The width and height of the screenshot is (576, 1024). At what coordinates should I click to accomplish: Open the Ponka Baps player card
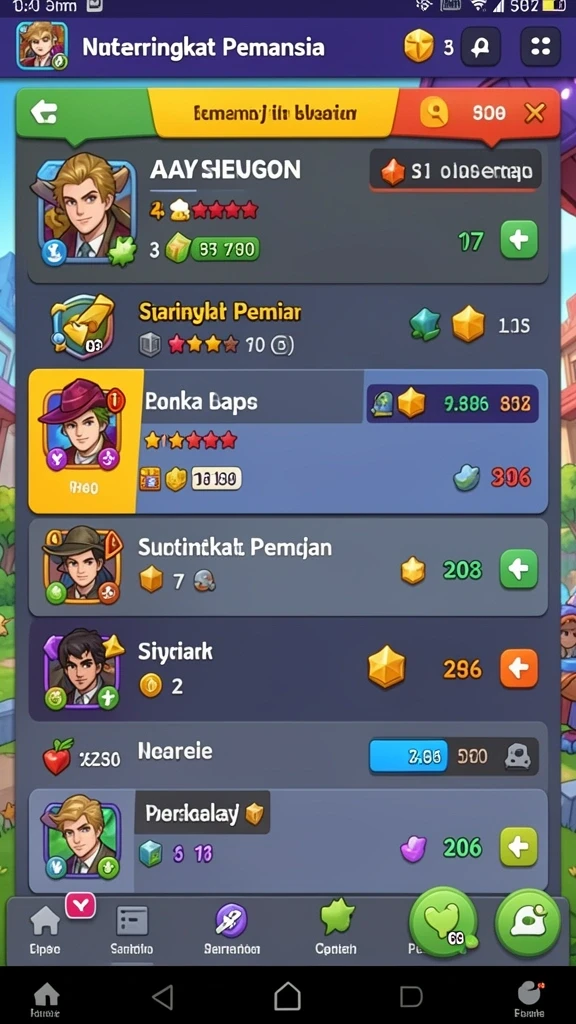(x=288, y=441)
